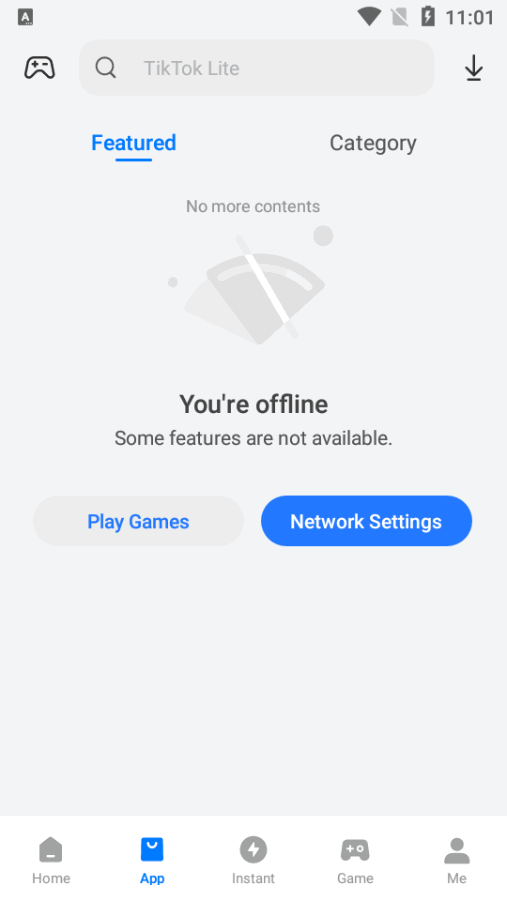Select the Featured tab
This screenshot has height=901, width=507.
click(x=133, y=143)
